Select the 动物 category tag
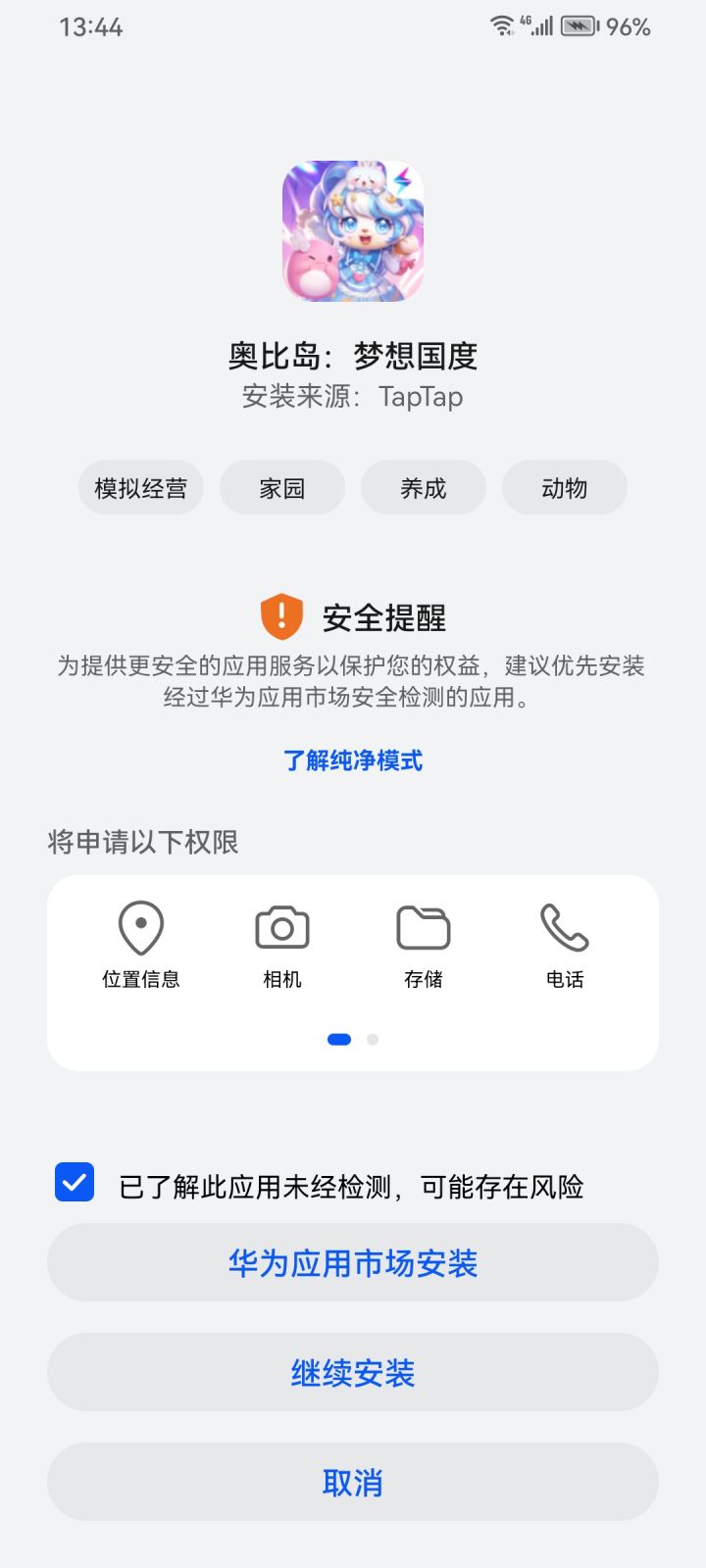 click(565, 487)
